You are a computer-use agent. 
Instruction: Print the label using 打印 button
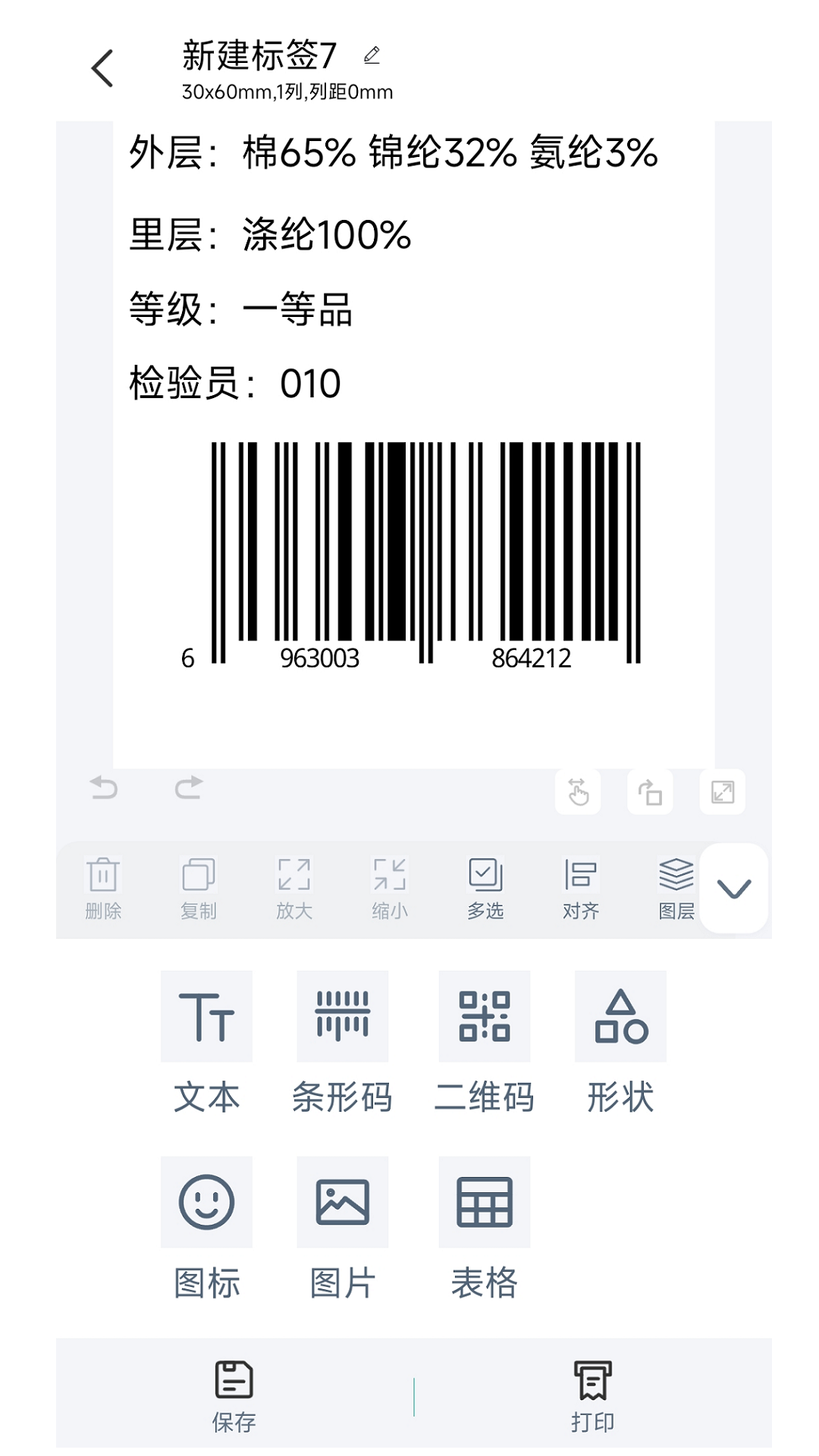point(592,1398)
